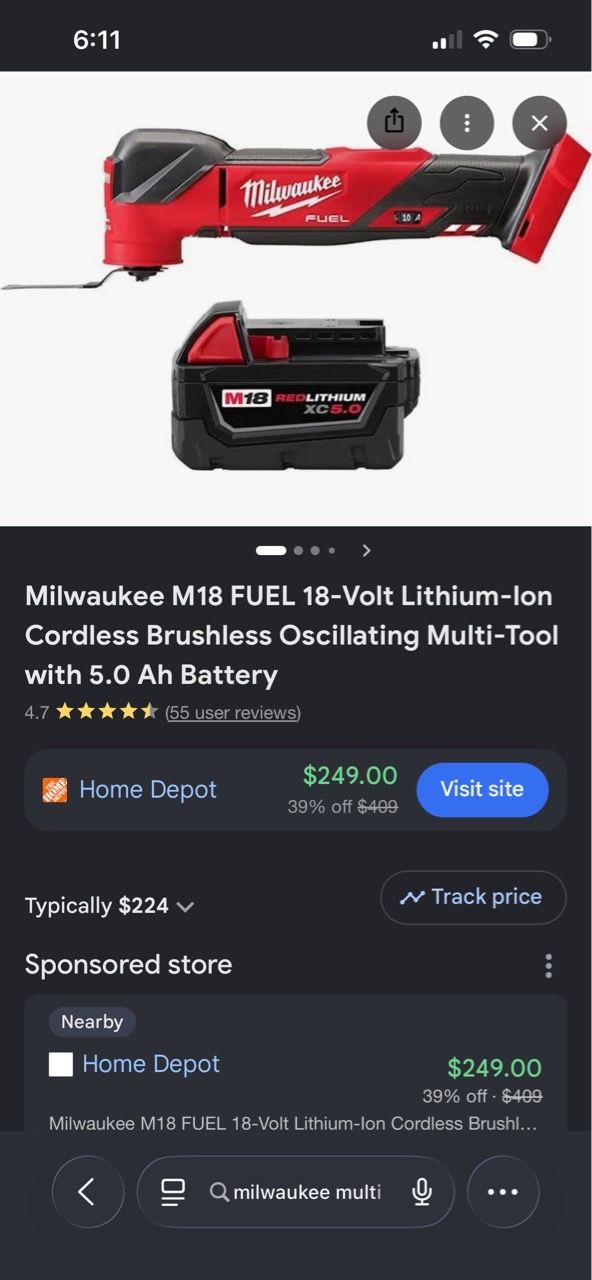Go back in the browser
Screen dimensions: 592x1280
tap(87, 1192)
